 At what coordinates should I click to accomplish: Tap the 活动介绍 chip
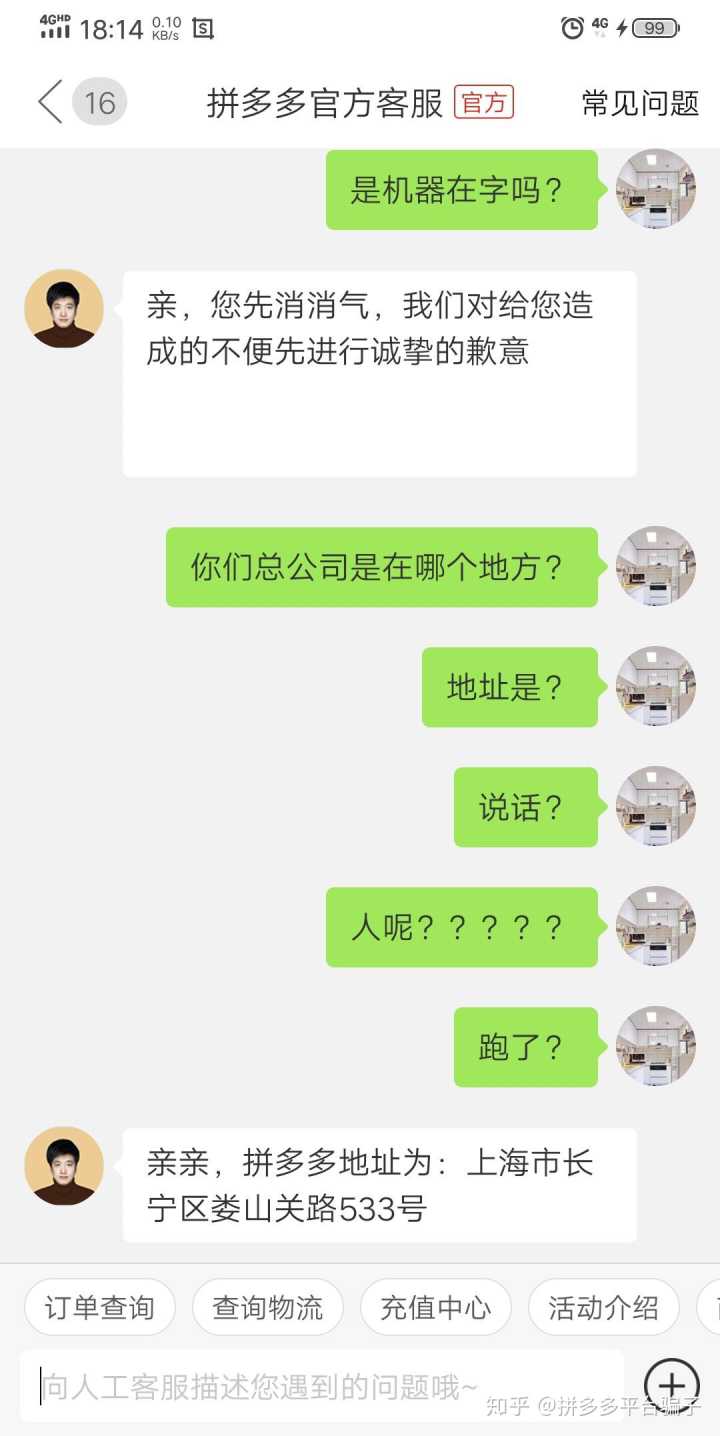[603, 1307]
